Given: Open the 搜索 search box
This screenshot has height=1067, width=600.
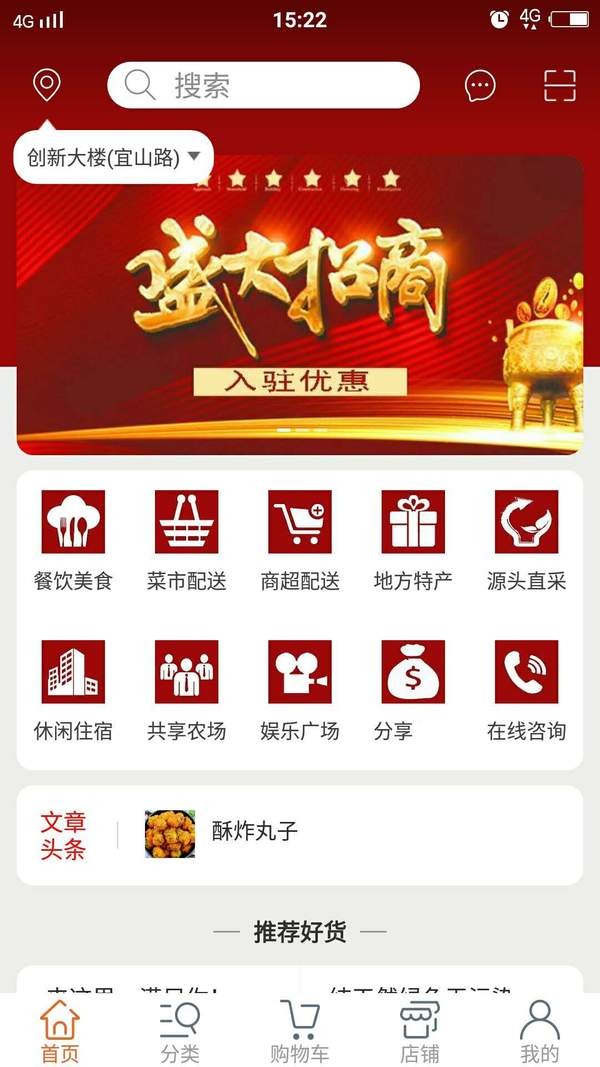Looking at the screenshot, I should [263, 85].
